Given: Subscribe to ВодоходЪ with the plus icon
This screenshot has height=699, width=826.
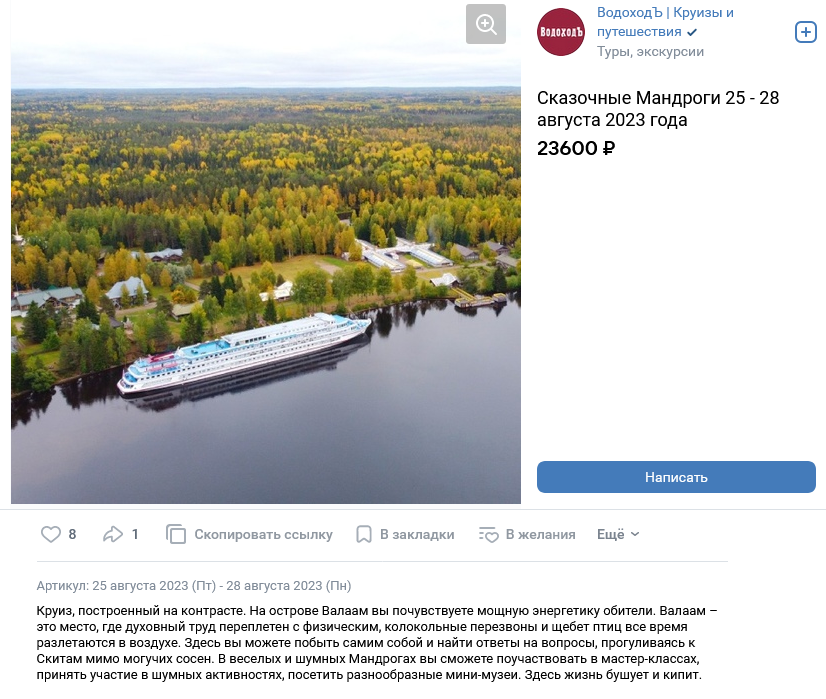Looking at the screenshot, I should coord(805,32).
